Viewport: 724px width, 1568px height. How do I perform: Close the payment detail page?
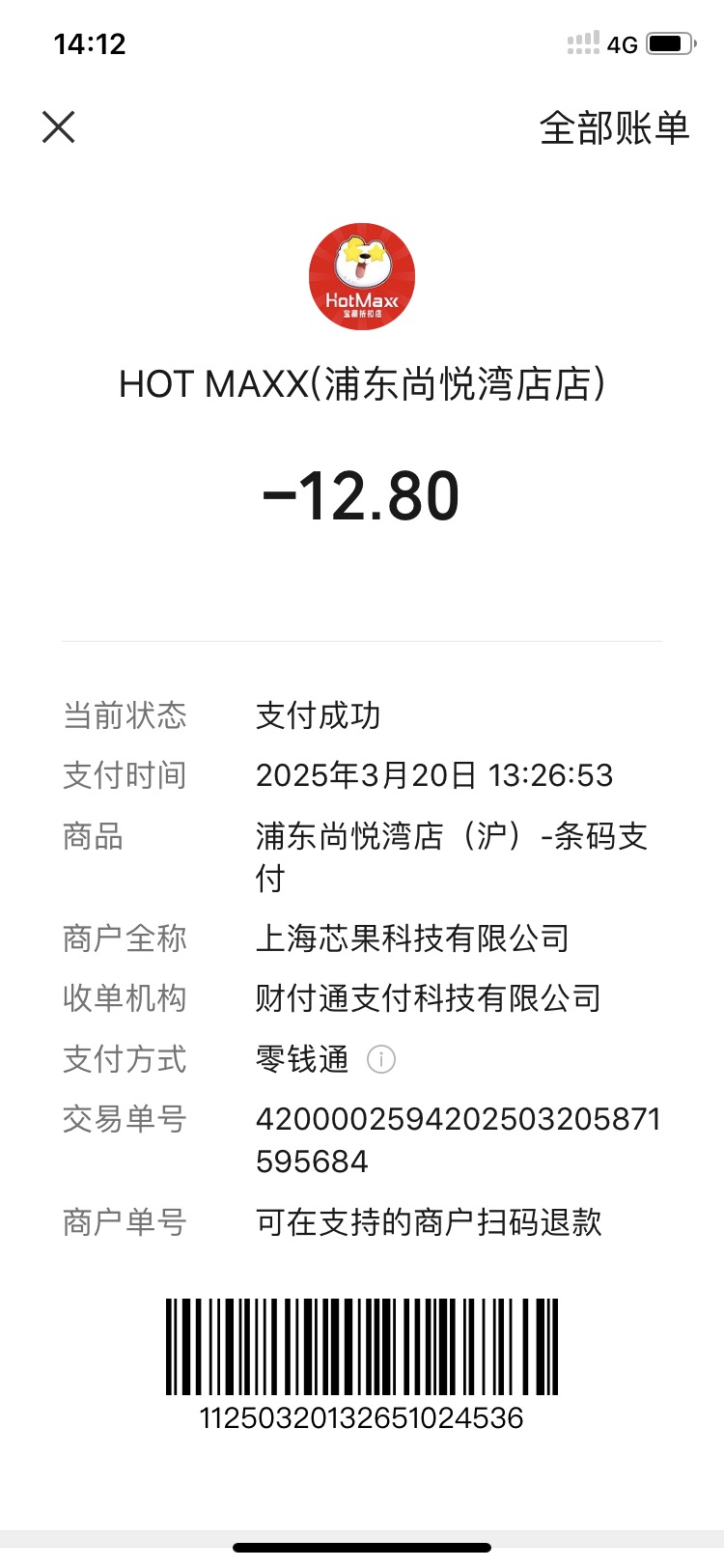[59, 126]
